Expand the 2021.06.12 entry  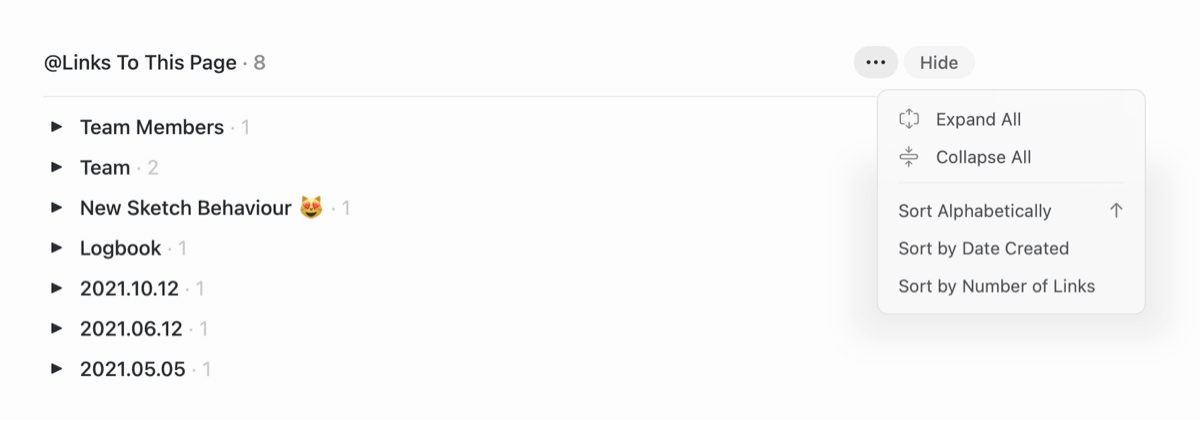pos(57,328)
